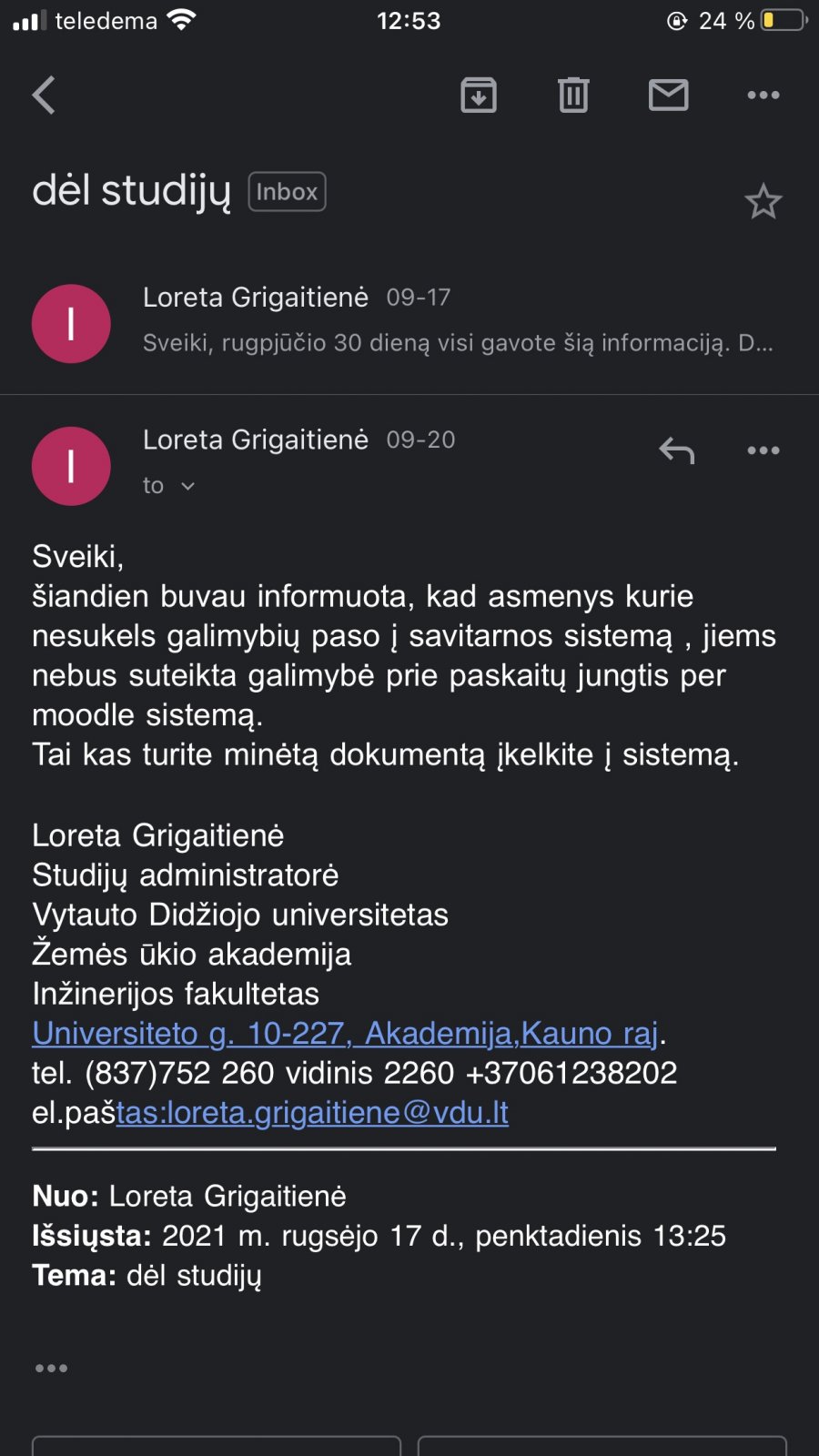This screenshot has width=819, height=1456.
Task: Expand the collapsed 09-17 message
Action: [409, 322]
